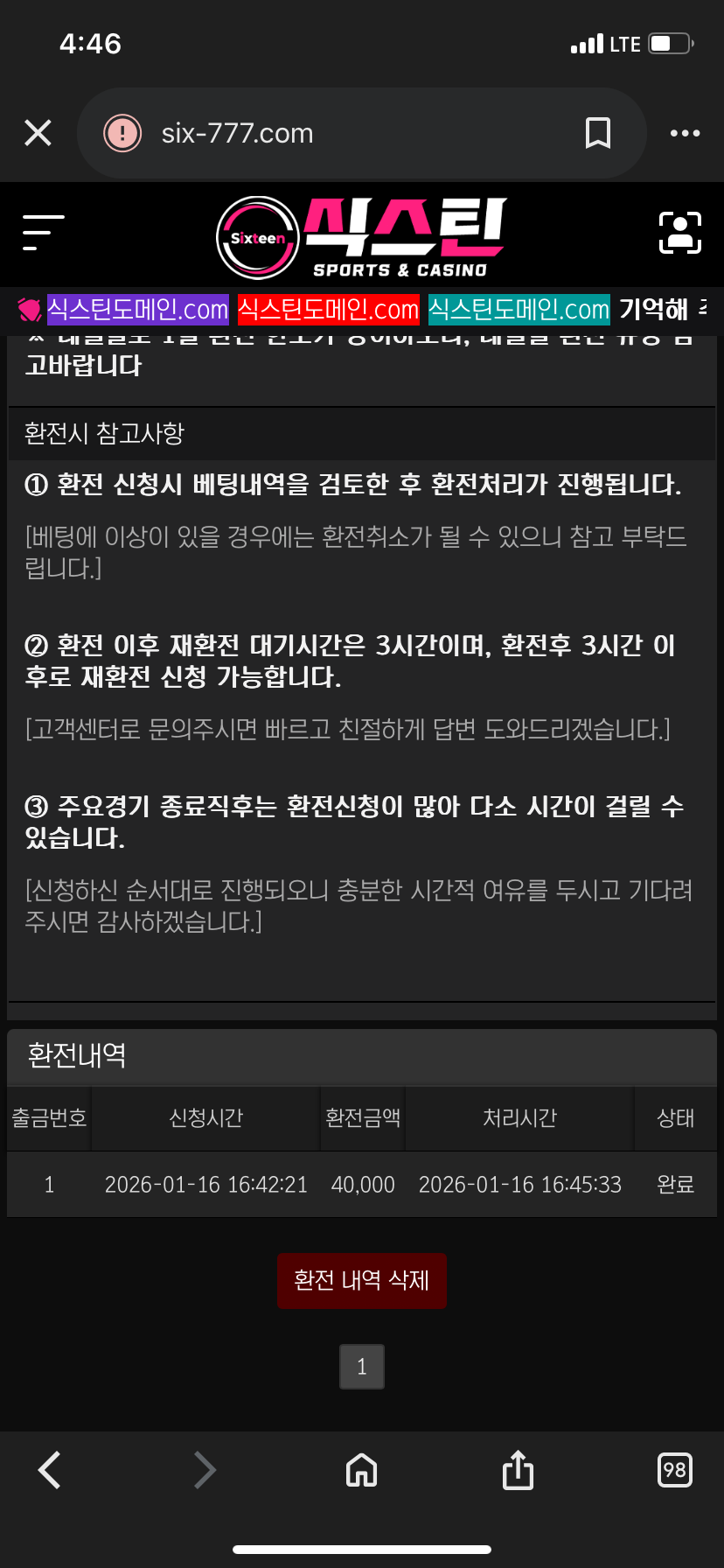The image size is (724, 1568).
Task: Close the in-app browser
Action: (38, 133)
